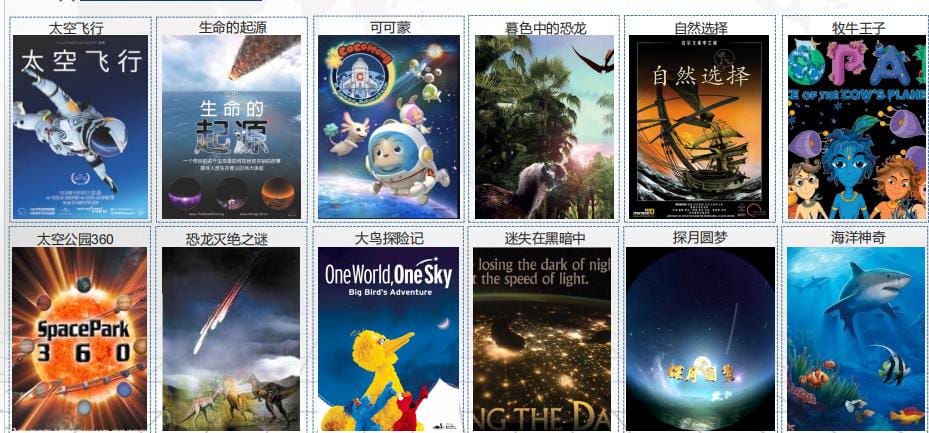Select the 可可蒙 film poster
The width and height of the screenshot is (929, 433).
coord(388,126)
